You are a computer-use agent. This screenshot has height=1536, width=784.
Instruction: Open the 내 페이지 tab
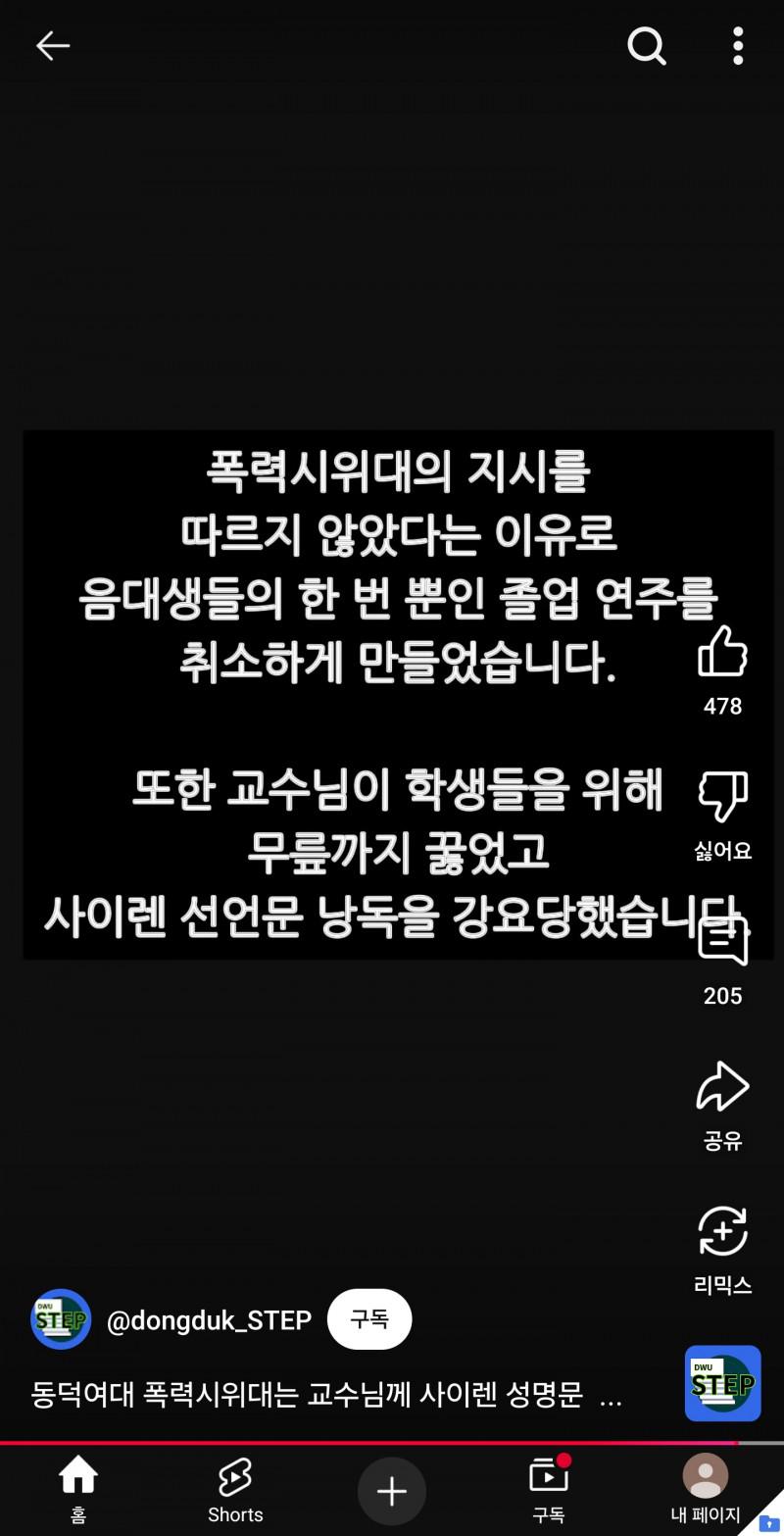tap(705, 1488)
